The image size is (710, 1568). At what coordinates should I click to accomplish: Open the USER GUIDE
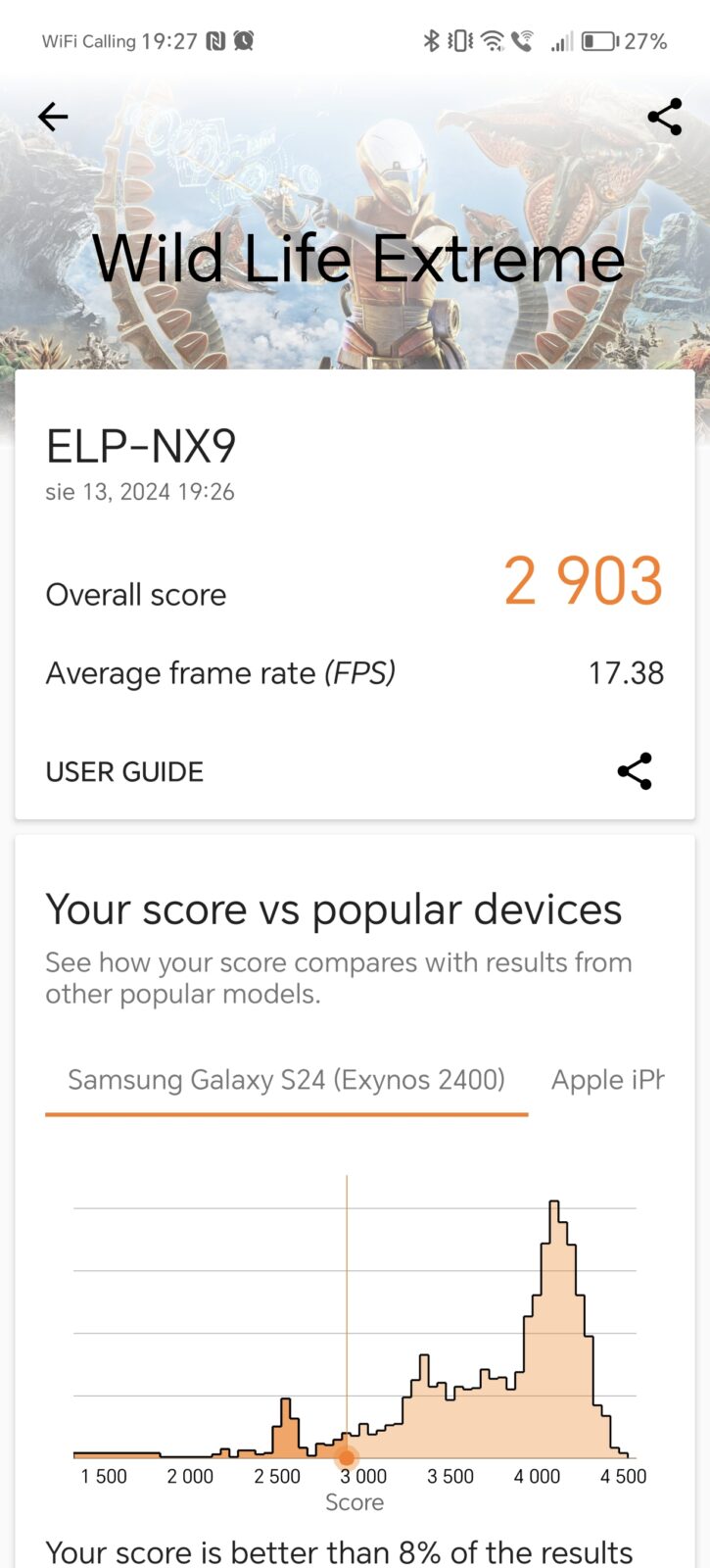pyautogui.click(x=124, y=772)
